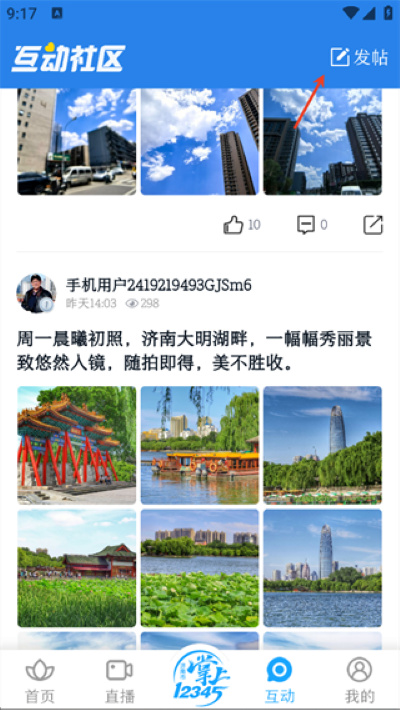The width and height of the screenshot is (400, 710).
Task: Switch to the 首页 tab
Action: click(40, 680)
